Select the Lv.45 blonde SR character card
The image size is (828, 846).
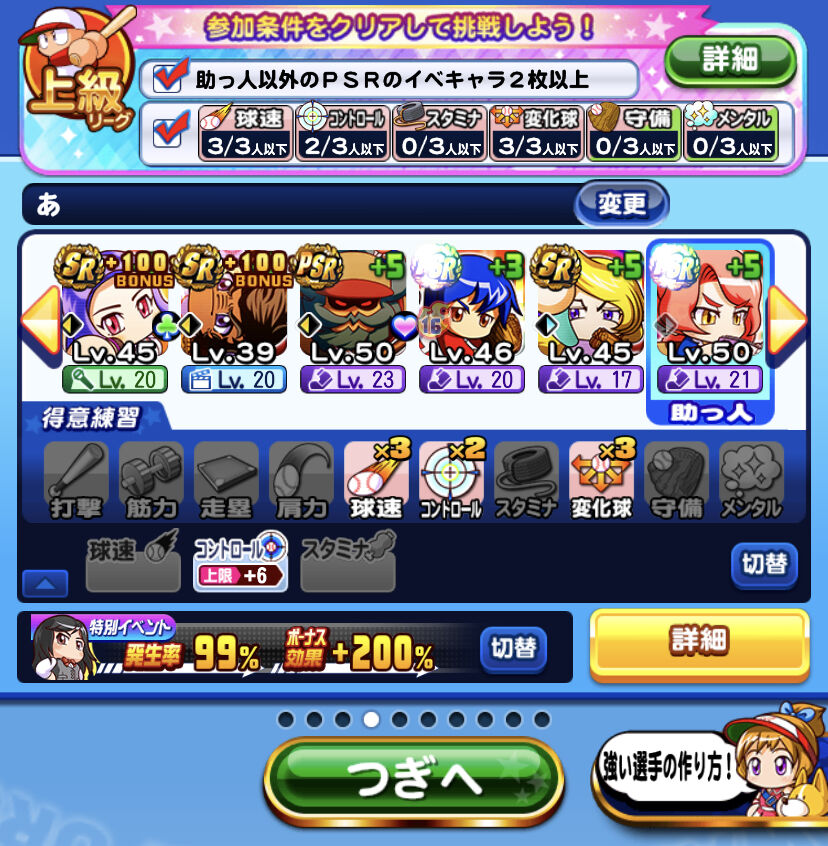[591, 319]
